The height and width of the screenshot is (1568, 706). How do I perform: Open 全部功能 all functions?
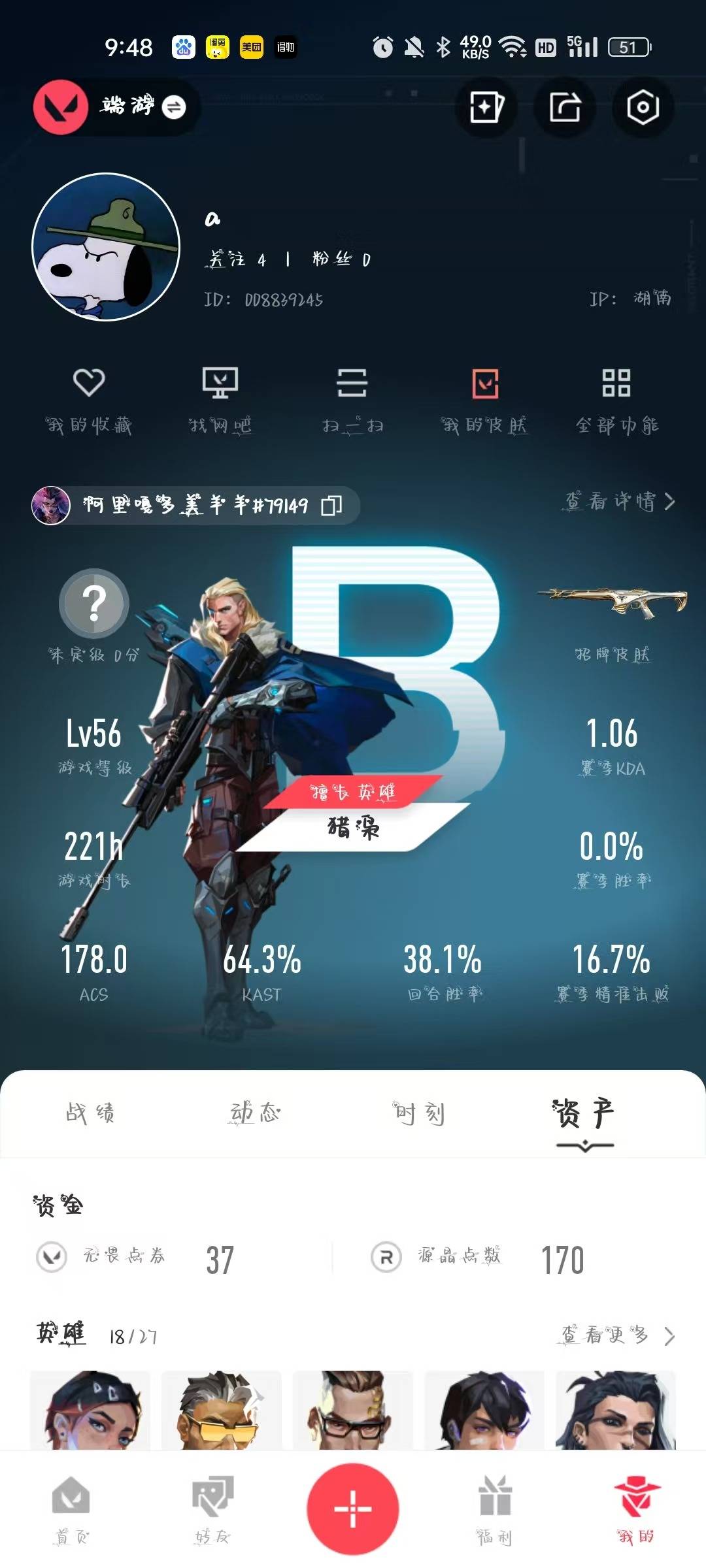pos(616,400)
